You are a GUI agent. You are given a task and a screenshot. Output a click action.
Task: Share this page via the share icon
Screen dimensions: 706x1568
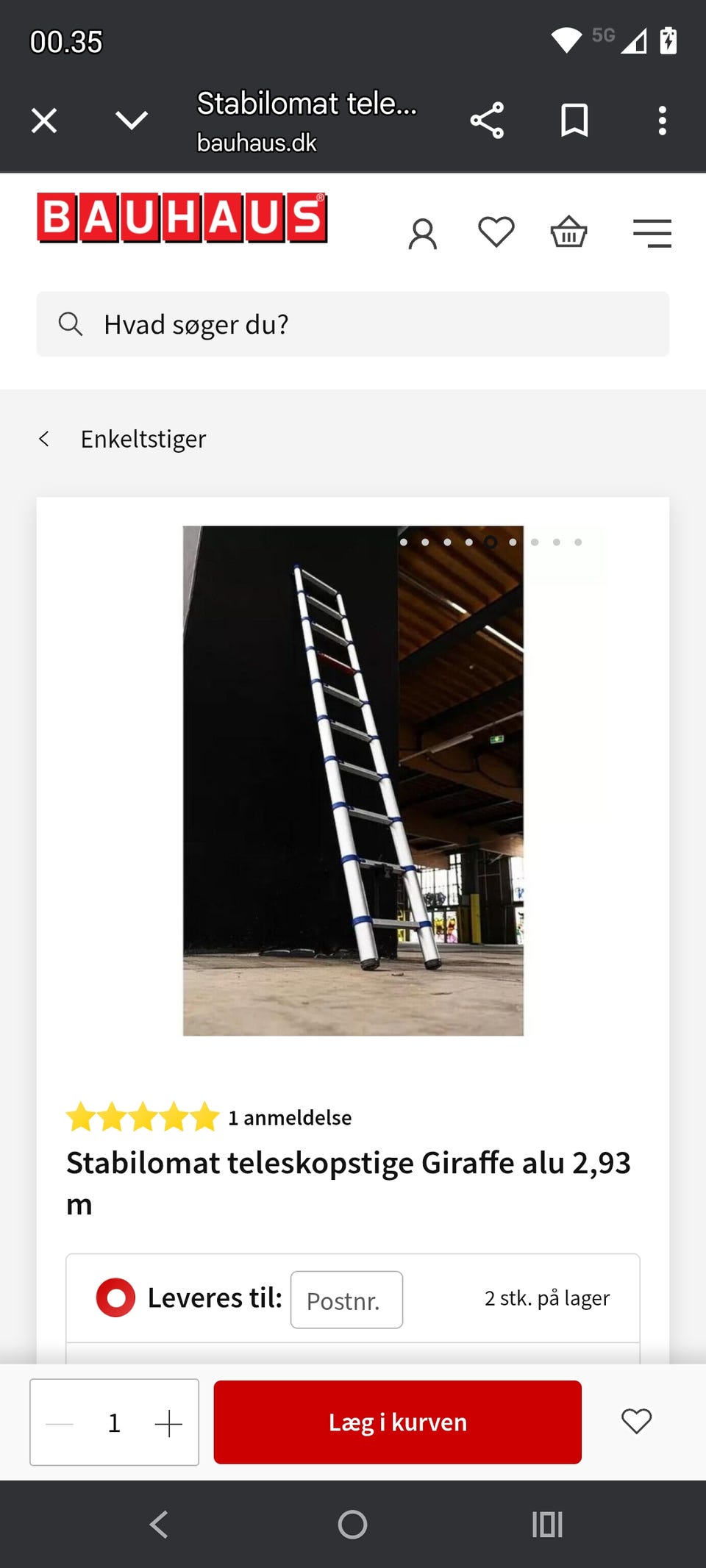pos(488,120)
